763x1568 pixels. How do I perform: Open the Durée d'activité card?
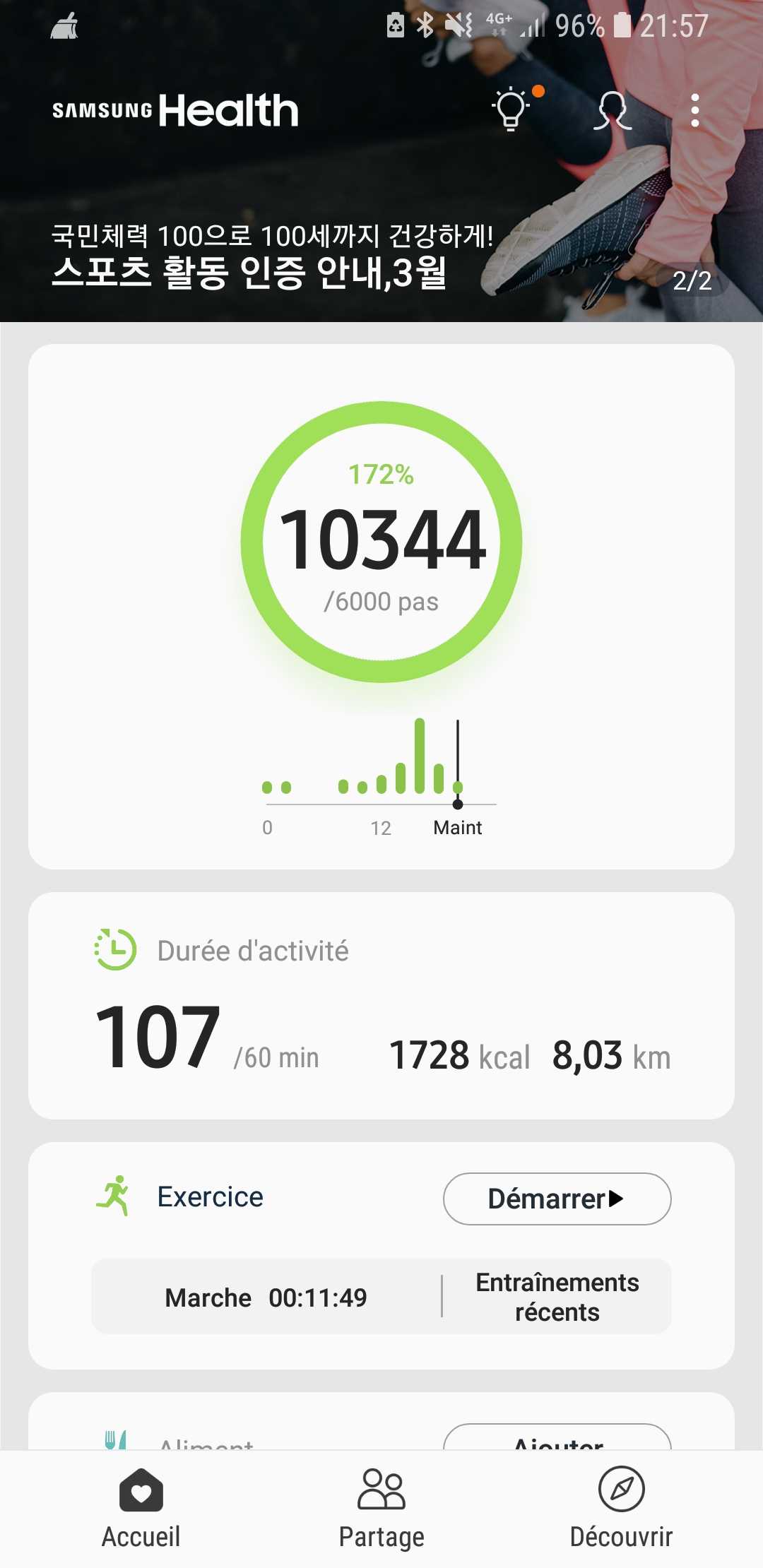click(x=381, y=1005)
